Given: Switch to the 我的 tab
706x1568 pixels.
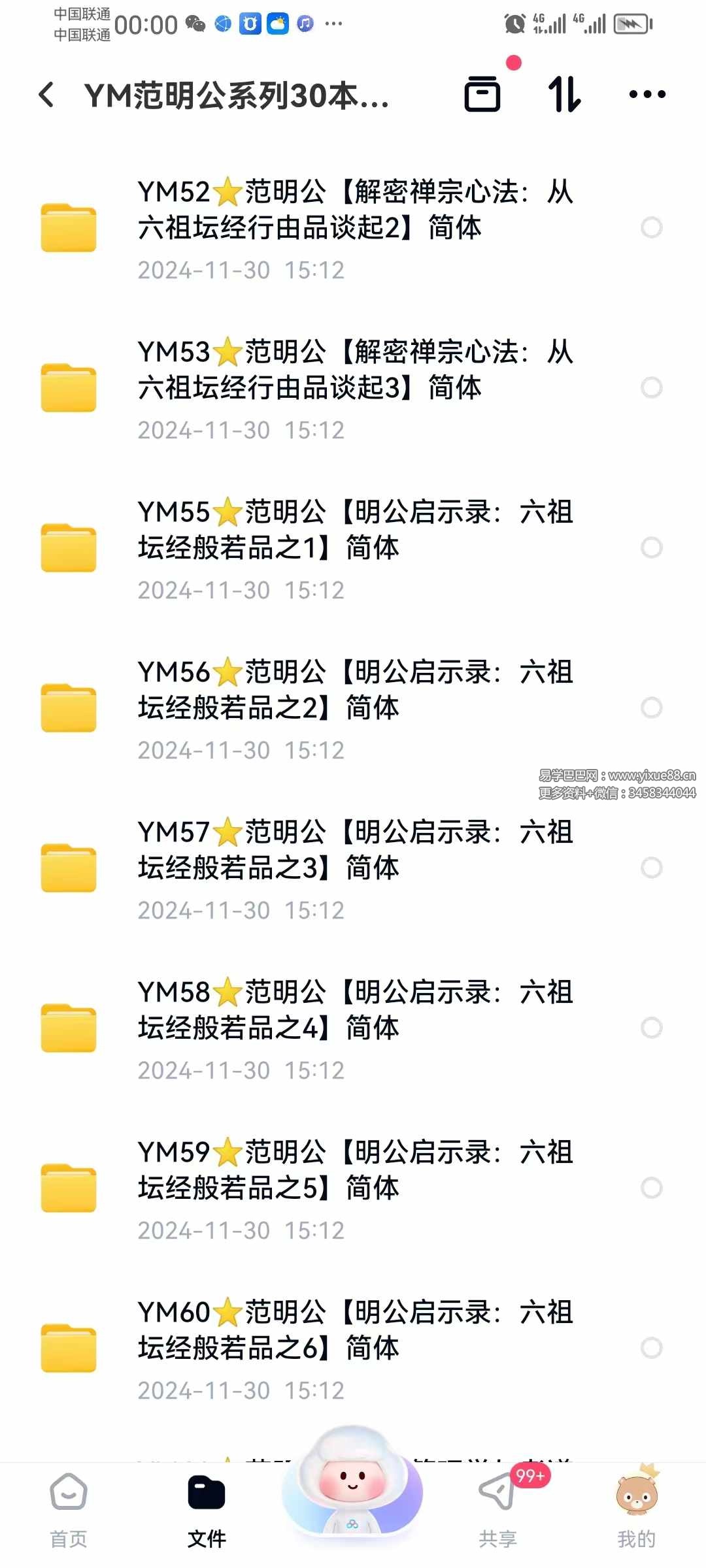Looking at the screenshot, I should [x=636, y=1509].
